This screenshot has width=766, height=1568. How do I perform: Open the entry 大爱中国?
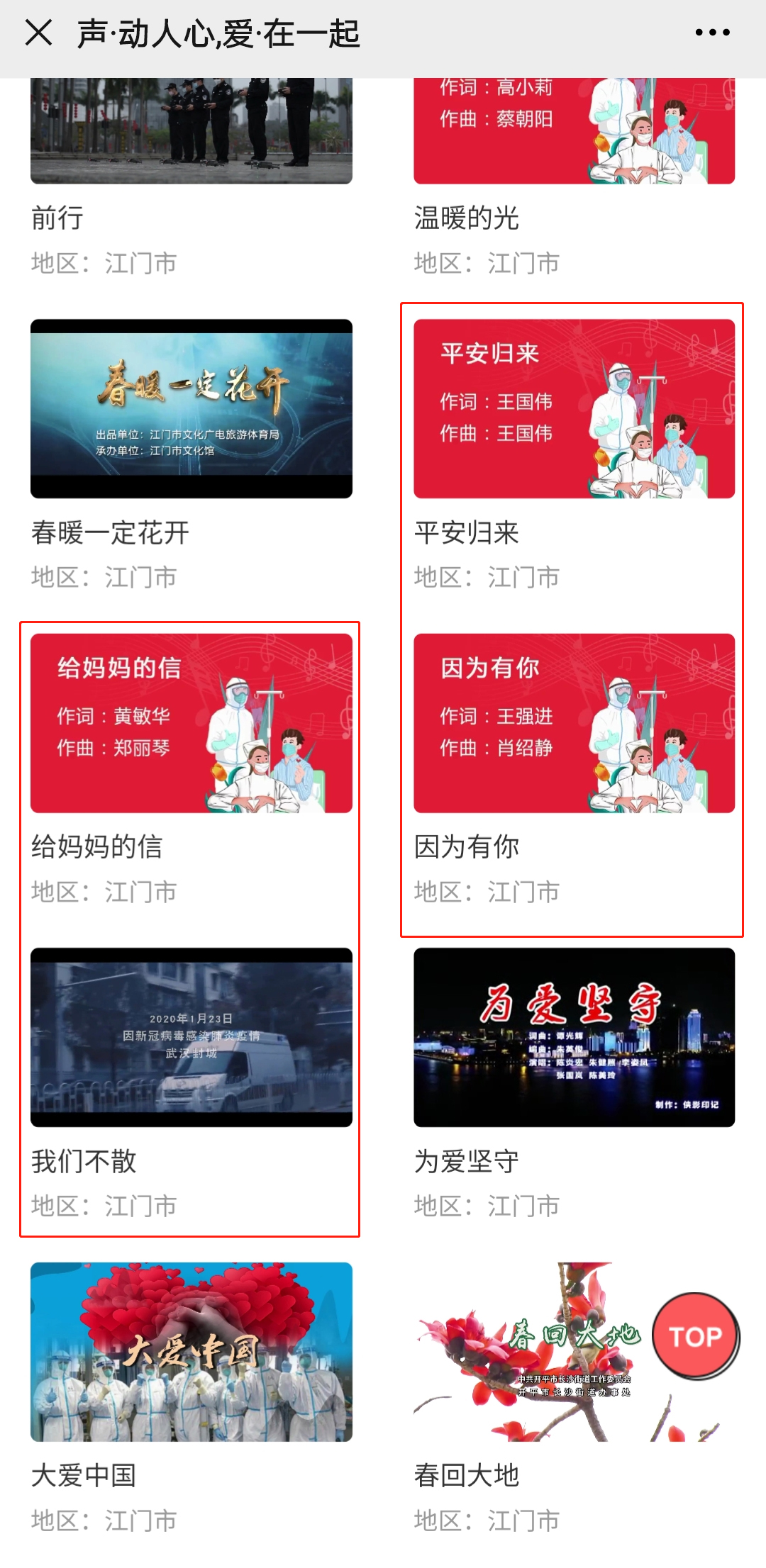tap(191, 1351)
